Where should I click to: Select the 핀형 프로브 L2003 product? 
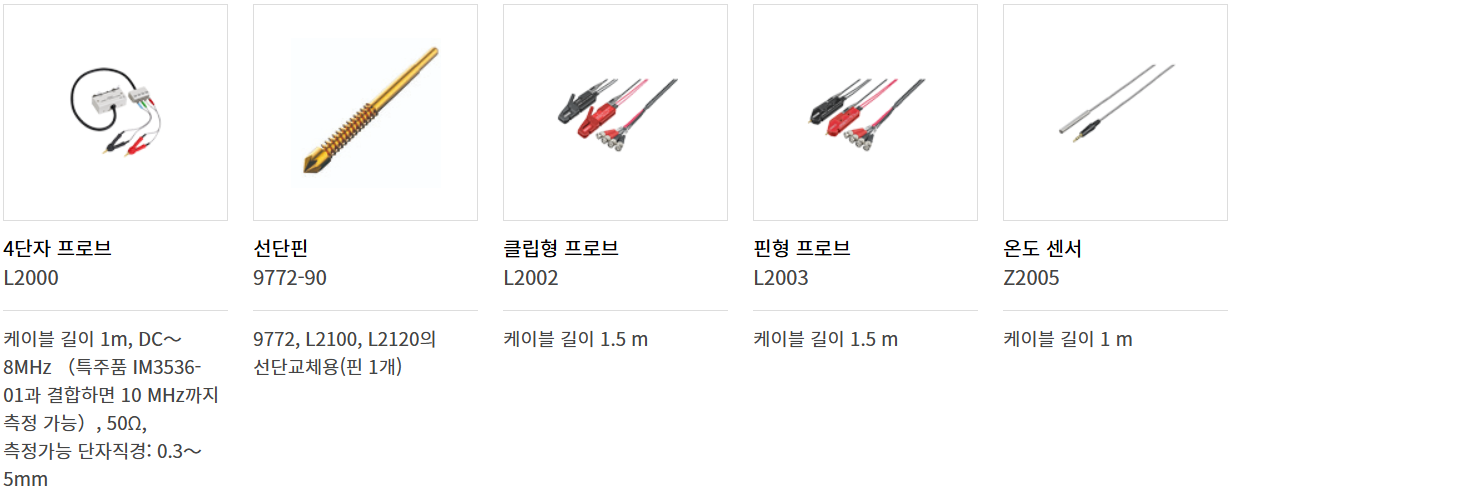point(865,113)
